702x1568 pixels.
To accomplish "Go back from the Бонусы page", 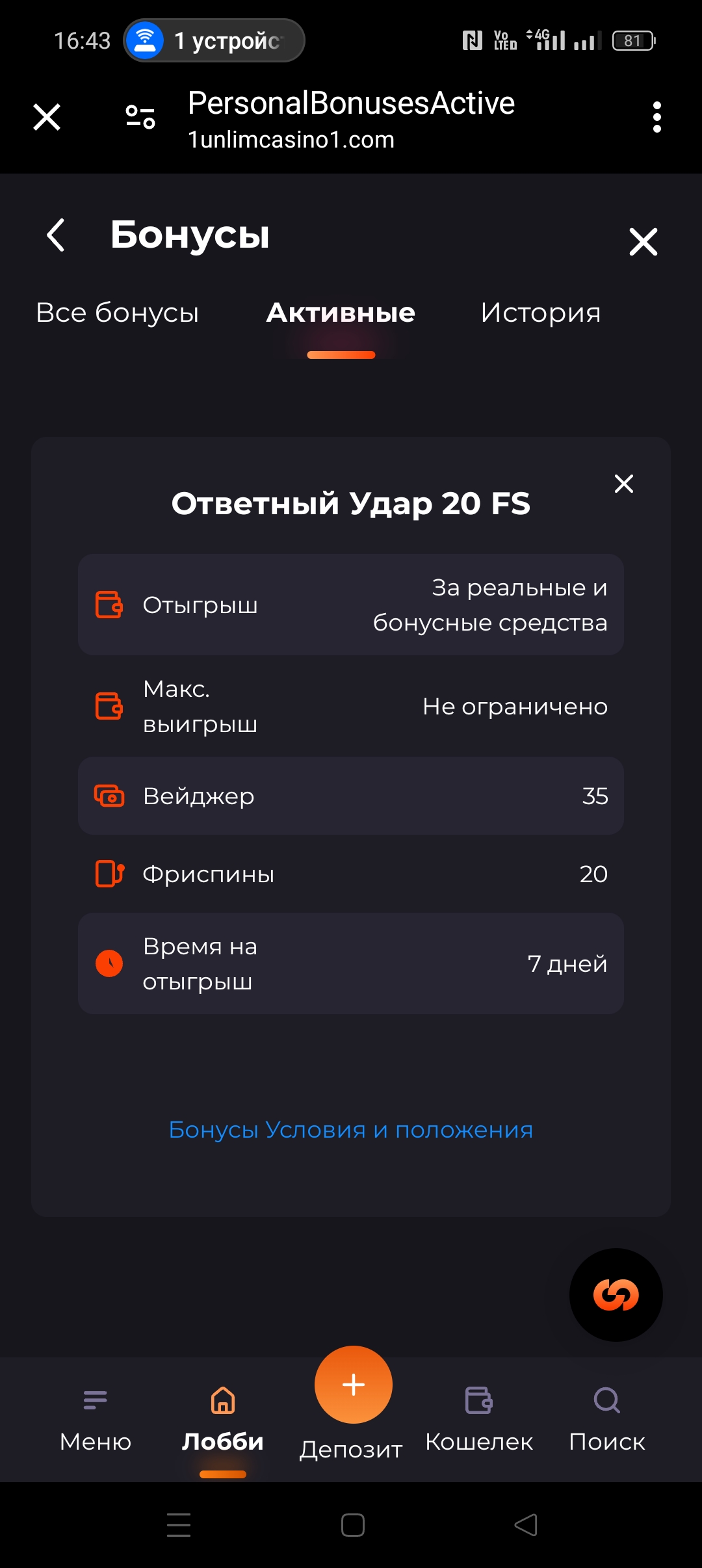I will pos(57,235).
